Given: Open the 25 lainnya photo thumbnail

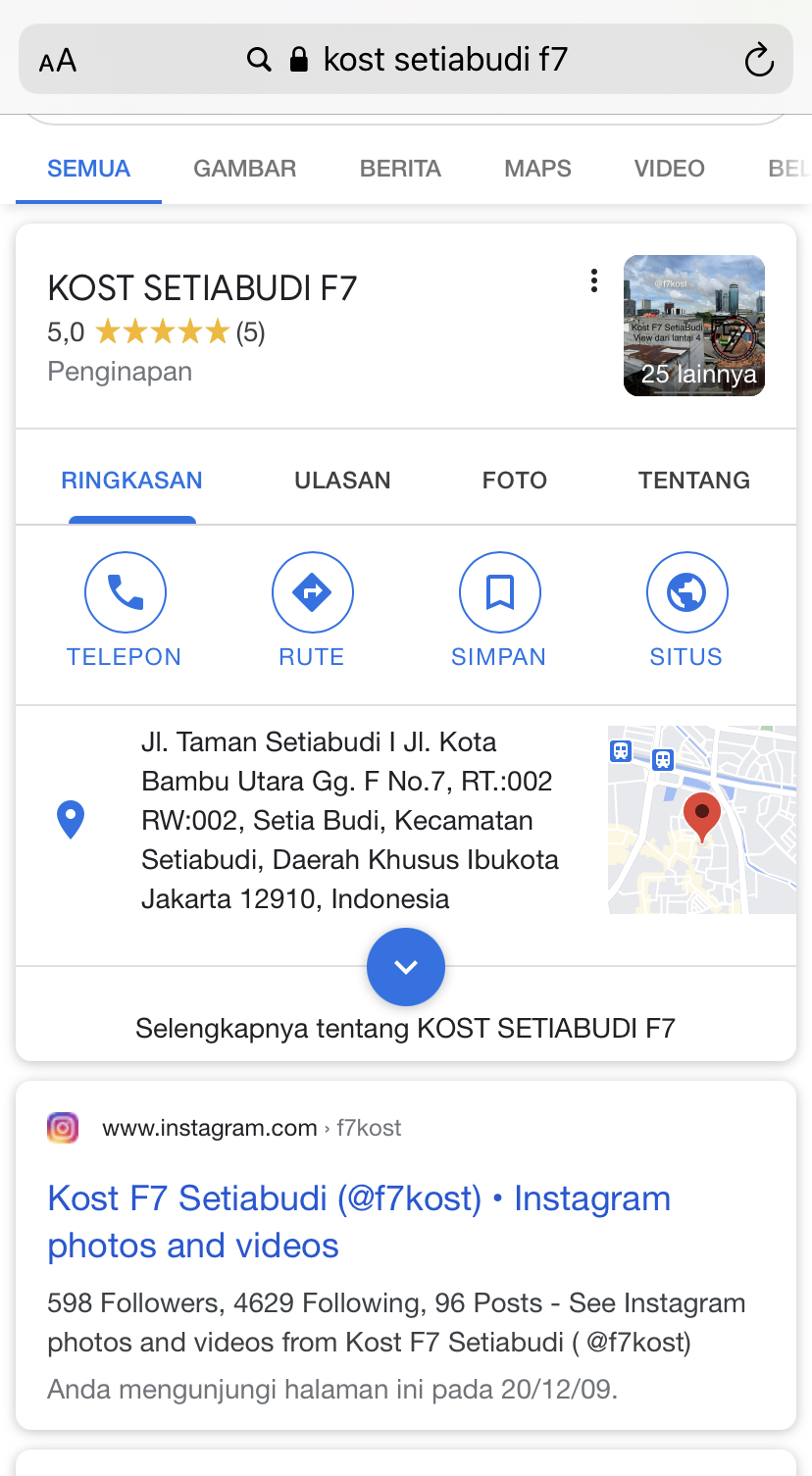Looking at the screenshot, I should (x=694, y=326).
